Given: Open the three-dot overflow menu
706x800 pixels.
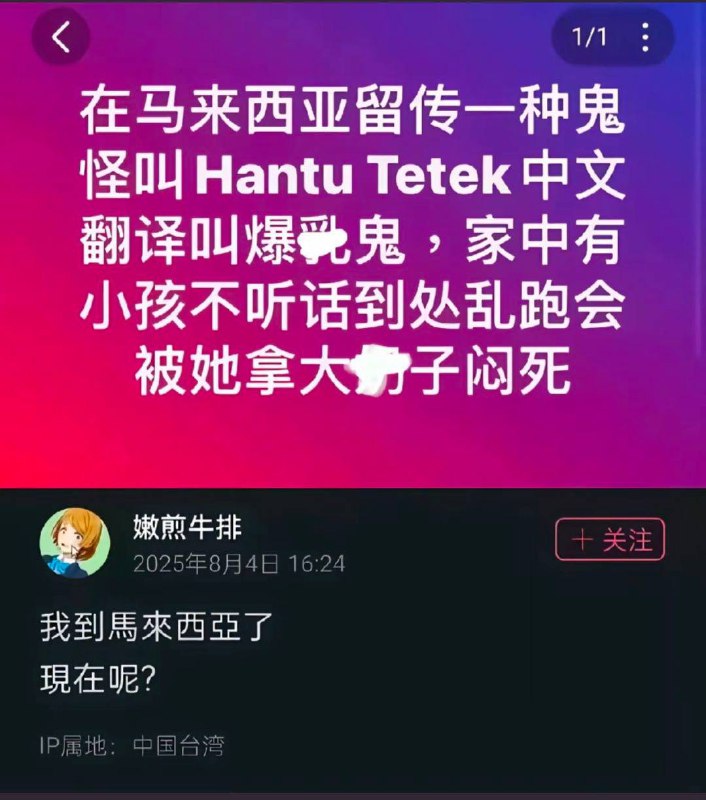Looking at the screenshot, I should click(645, 38).
